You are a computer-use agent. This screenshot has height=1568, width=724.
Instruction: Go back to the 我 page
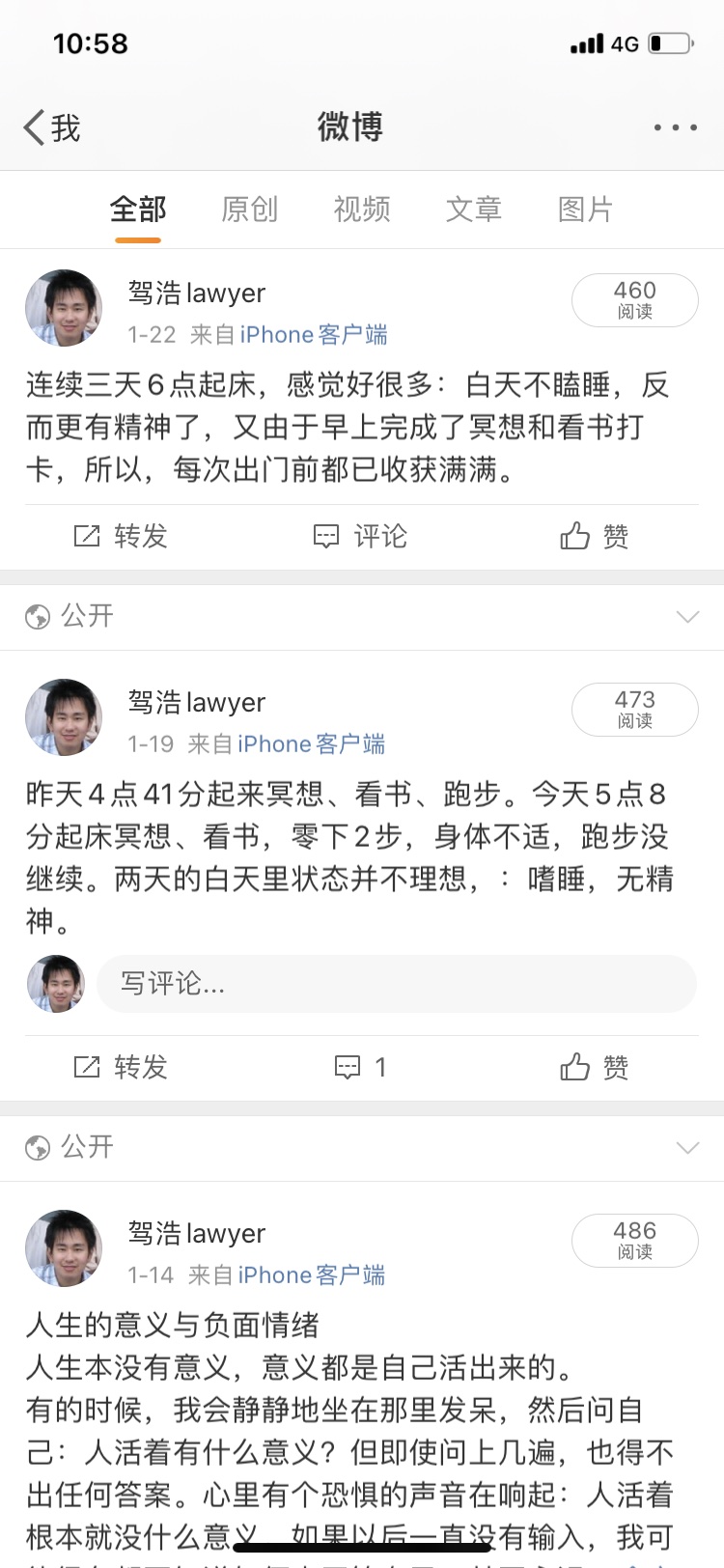52,127
